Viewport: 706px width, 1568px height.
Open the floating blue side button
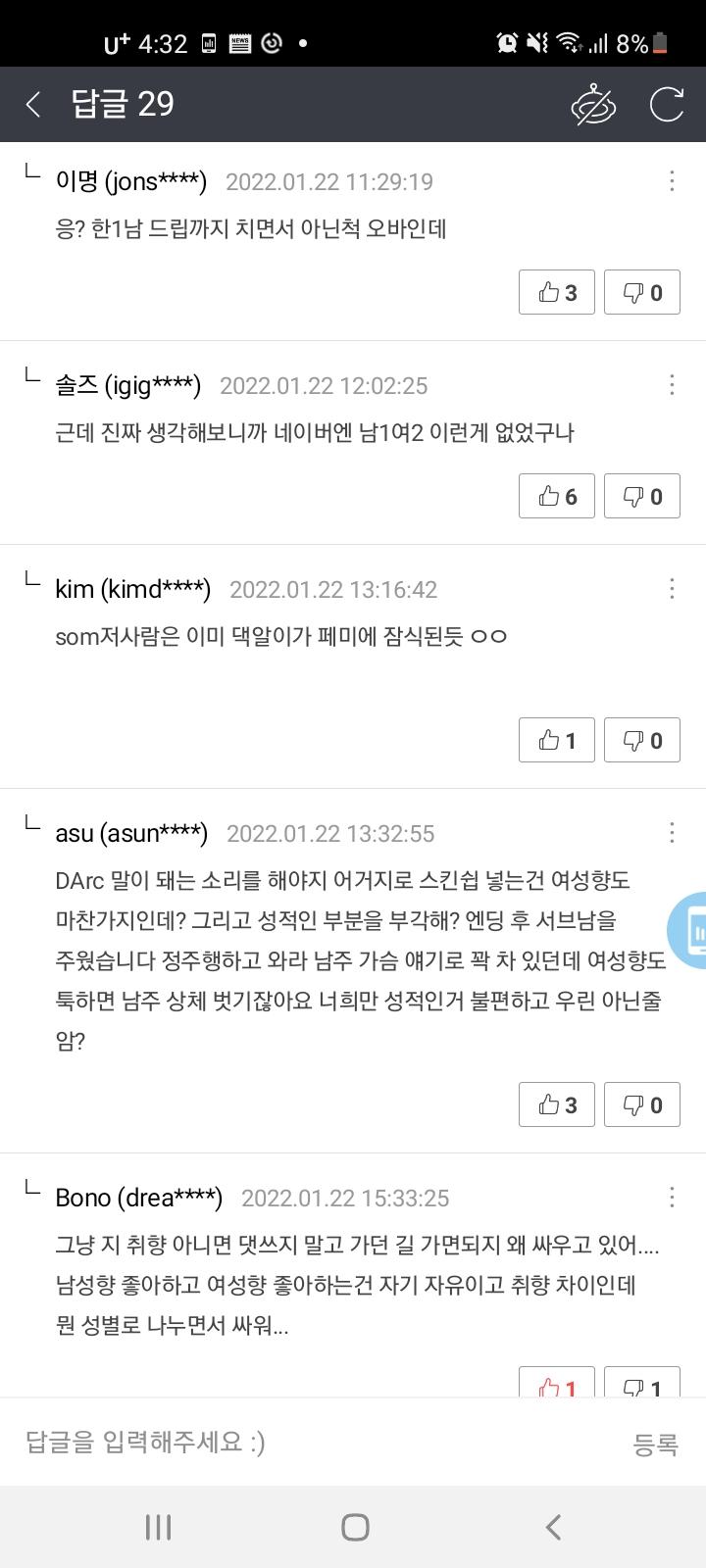pyautogui.click(x=687, y=931)
